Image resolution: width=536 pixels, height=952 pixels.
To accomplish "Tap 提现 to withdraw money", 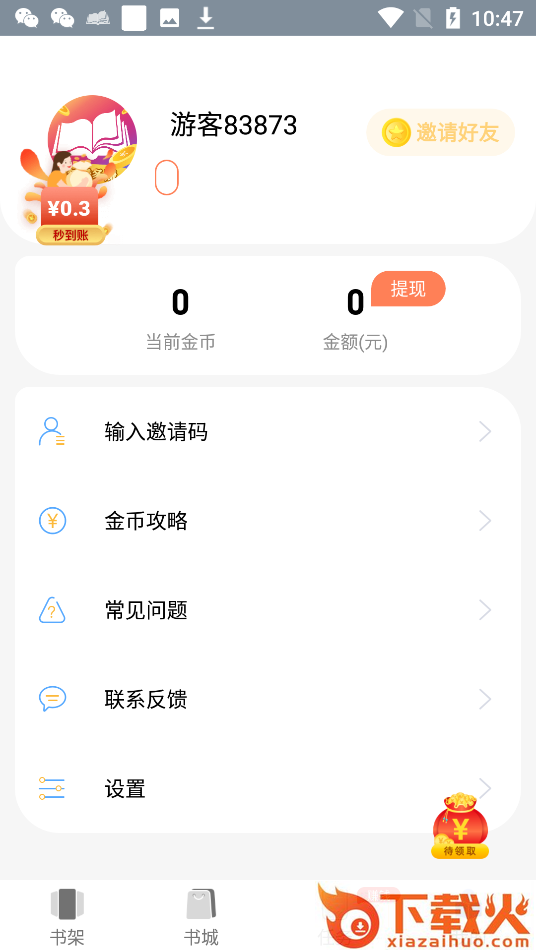I will 408,289.
